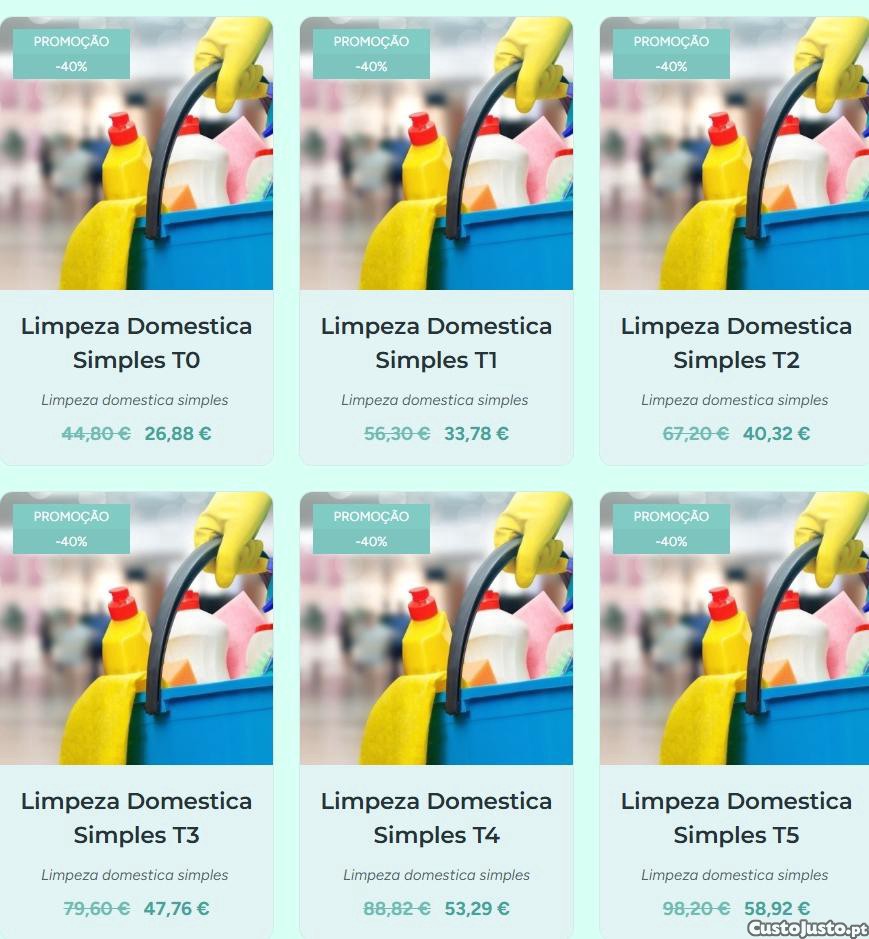Image resolution: width=869 pixels, height=939 pixels.
Task: Open Limpeza Domestica Simples T0 card
Action: tap(136, 342)
